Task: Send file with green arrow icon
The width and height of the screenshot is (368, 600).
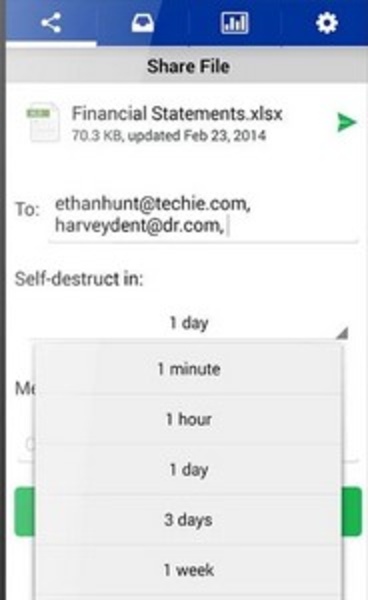Action: point(347,123)
